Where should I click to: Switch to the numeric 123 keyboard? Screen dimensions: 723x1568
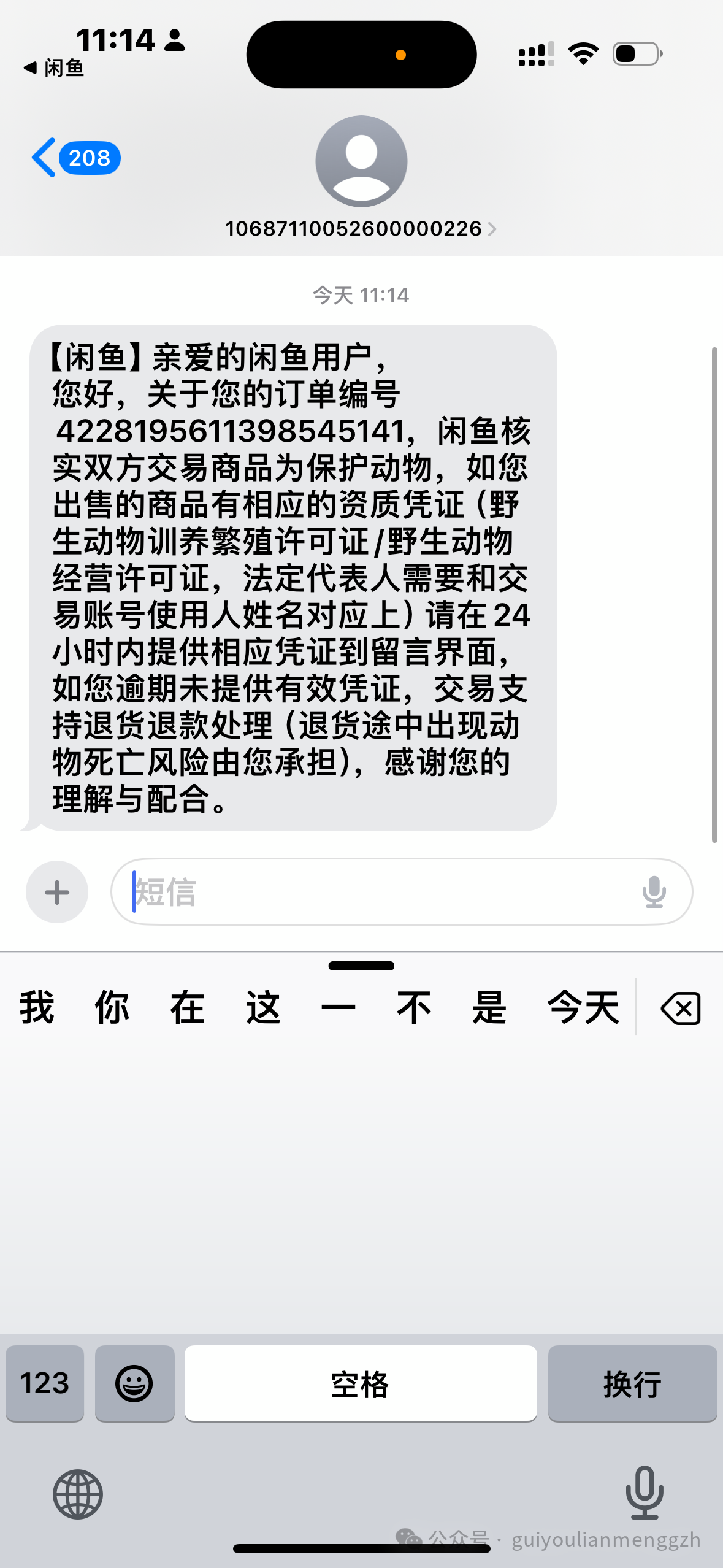click(44, 1382)
